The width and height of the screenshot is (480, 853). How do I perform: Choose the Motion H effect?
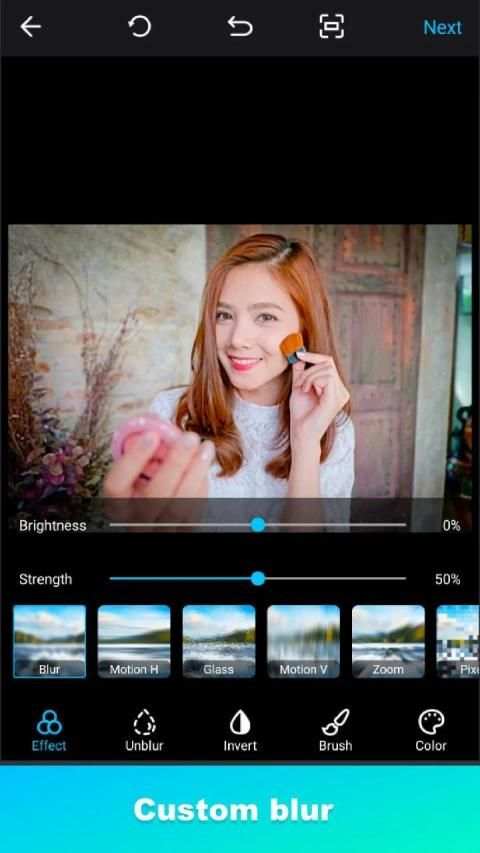[134, 641]
